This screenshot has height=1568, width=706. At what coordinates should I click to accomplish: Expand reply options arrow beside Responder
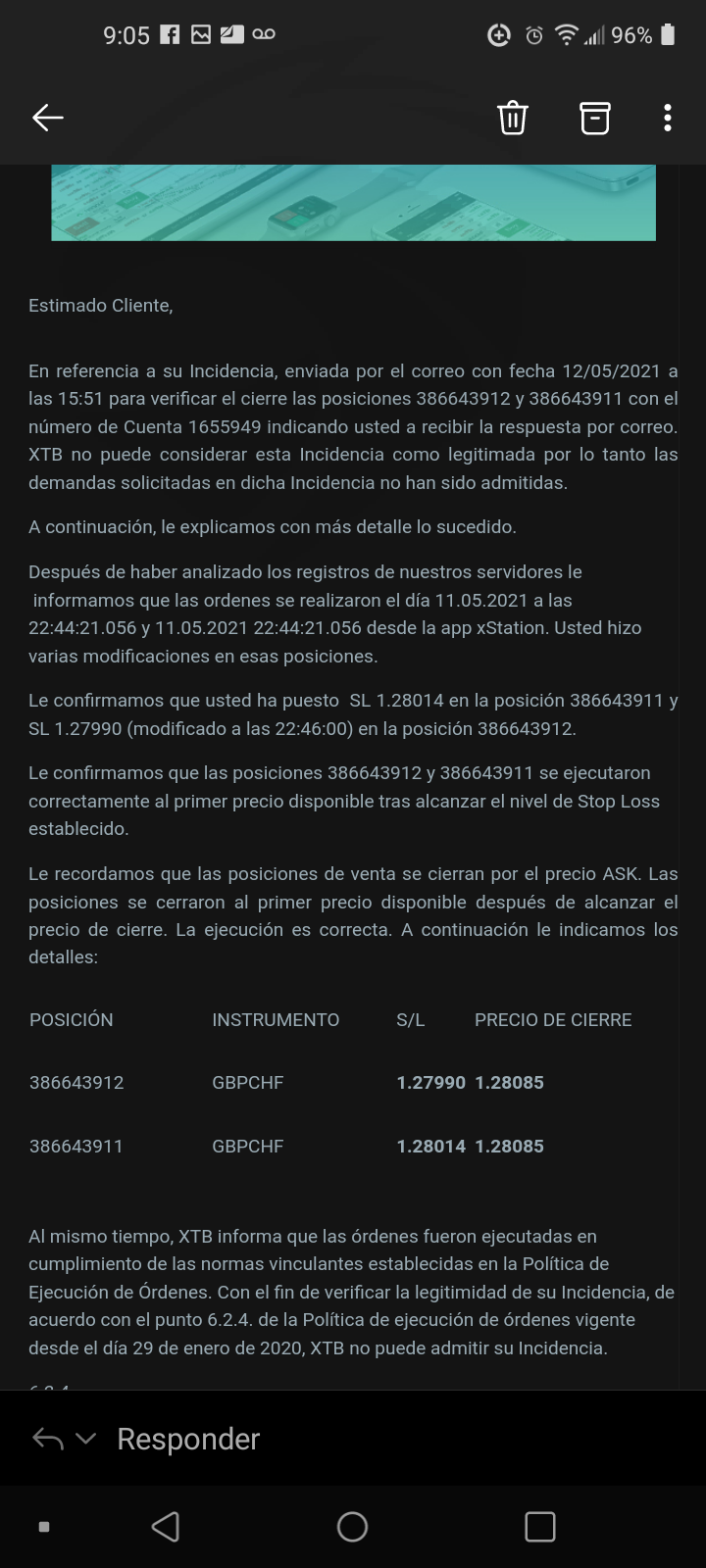coord(86,1439)
